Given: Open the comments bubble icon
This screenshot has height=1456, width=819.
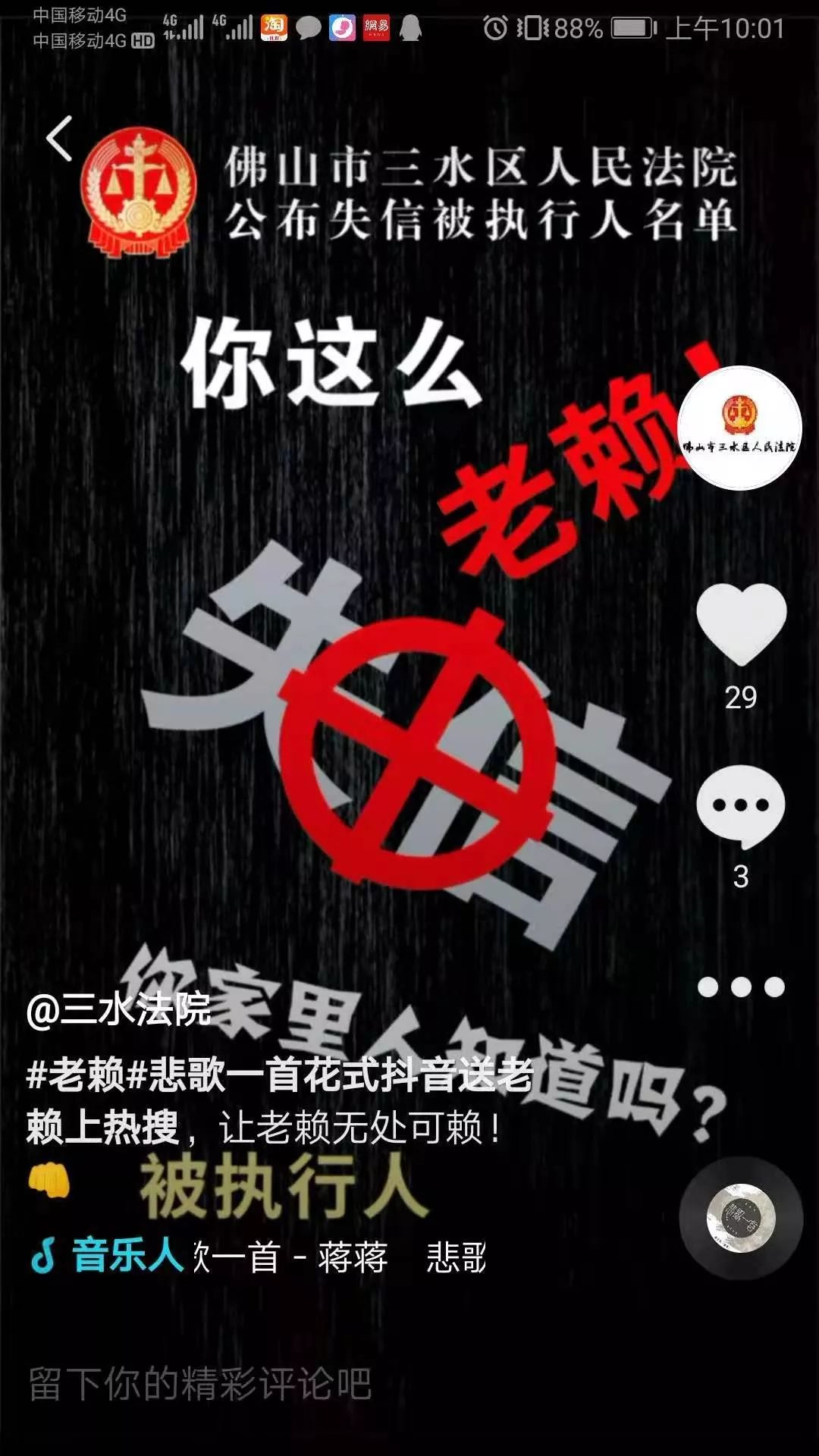Looking at the screenshot, I should pyautogui.click(x=741, y=807).
